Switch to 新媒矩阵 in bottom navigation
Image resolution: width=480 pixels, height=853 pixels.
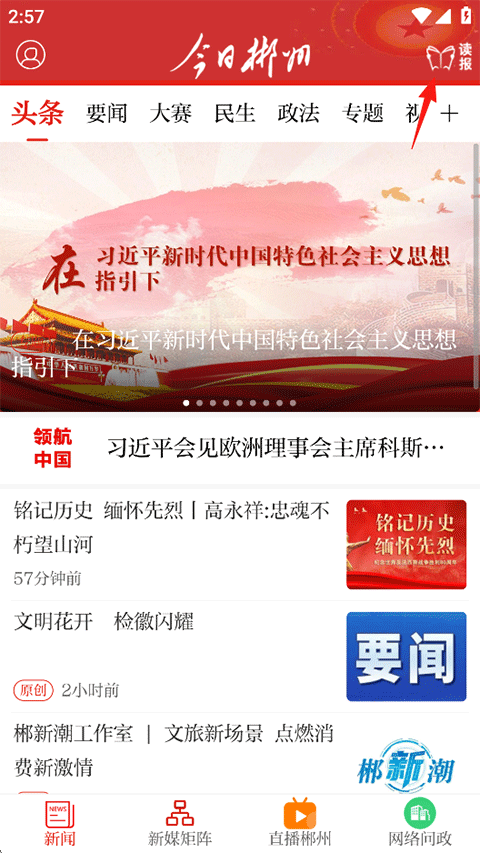pyautogui.click(x=180, y=823)
